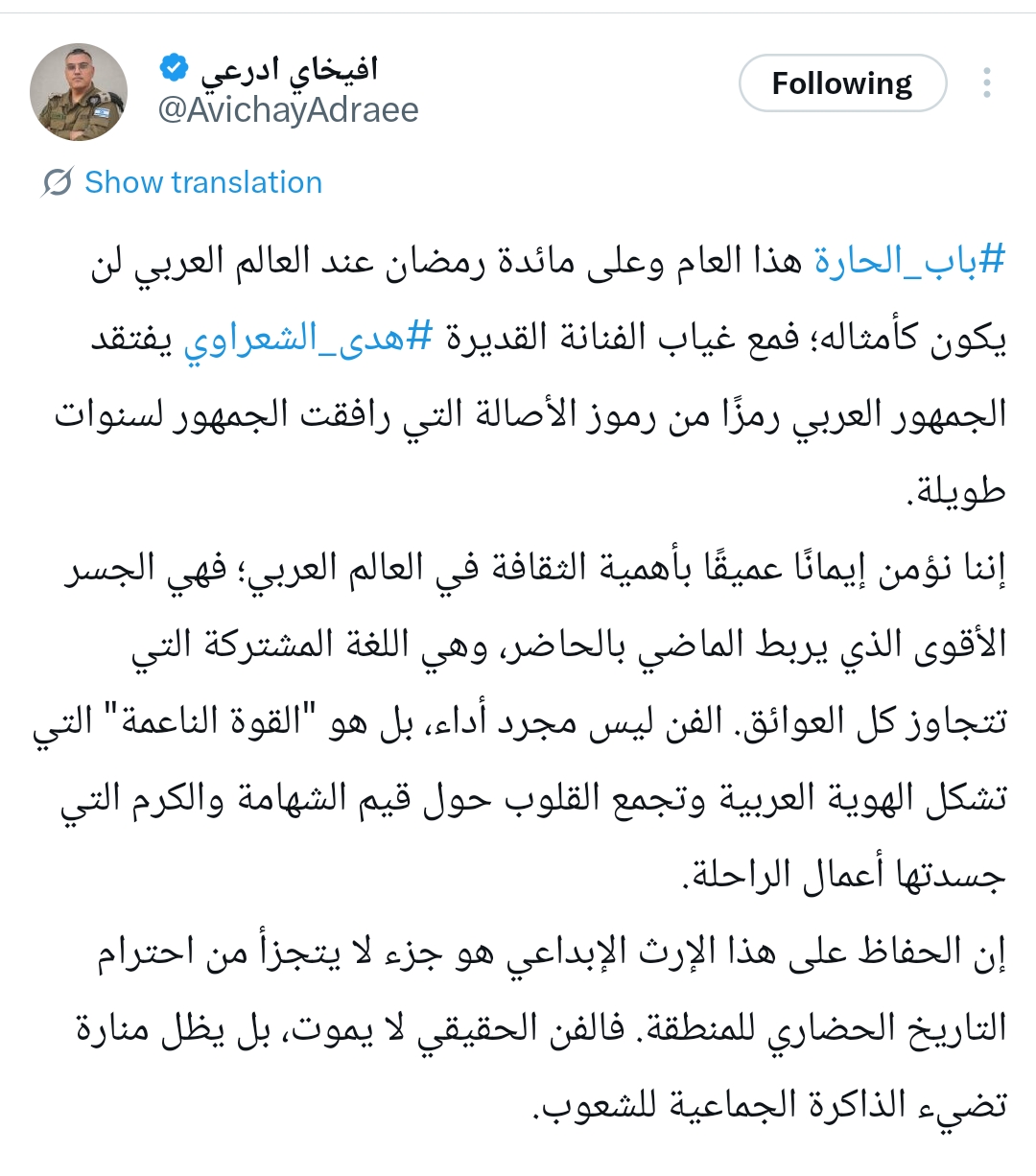Viewport: 1036px width, 1176px height.
Task: Open the tweet overflow menu
Action: coord(986,83)
